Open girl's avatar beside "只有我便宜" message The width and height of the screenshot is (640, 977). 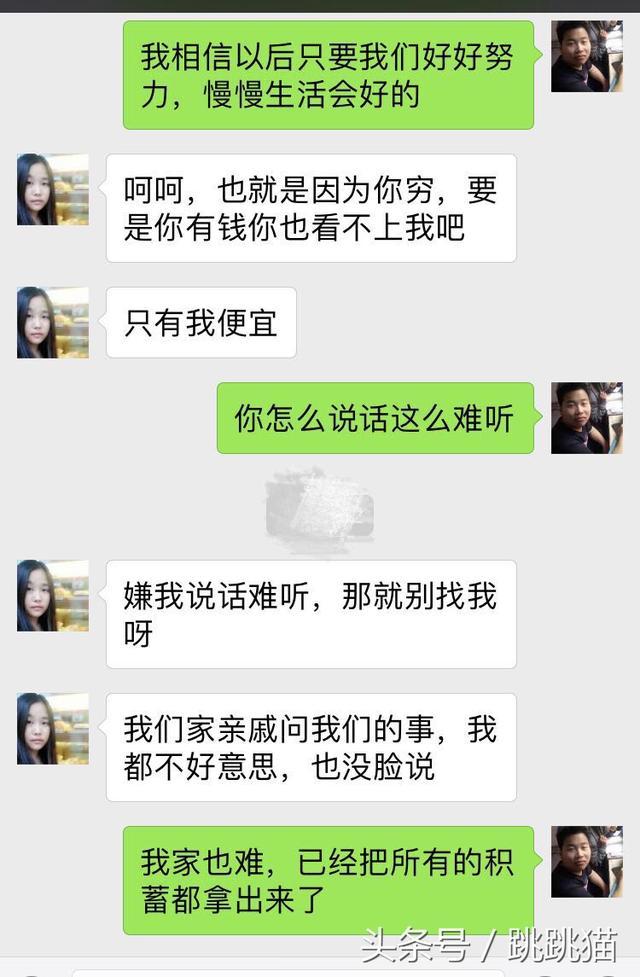tap(52, 323)
